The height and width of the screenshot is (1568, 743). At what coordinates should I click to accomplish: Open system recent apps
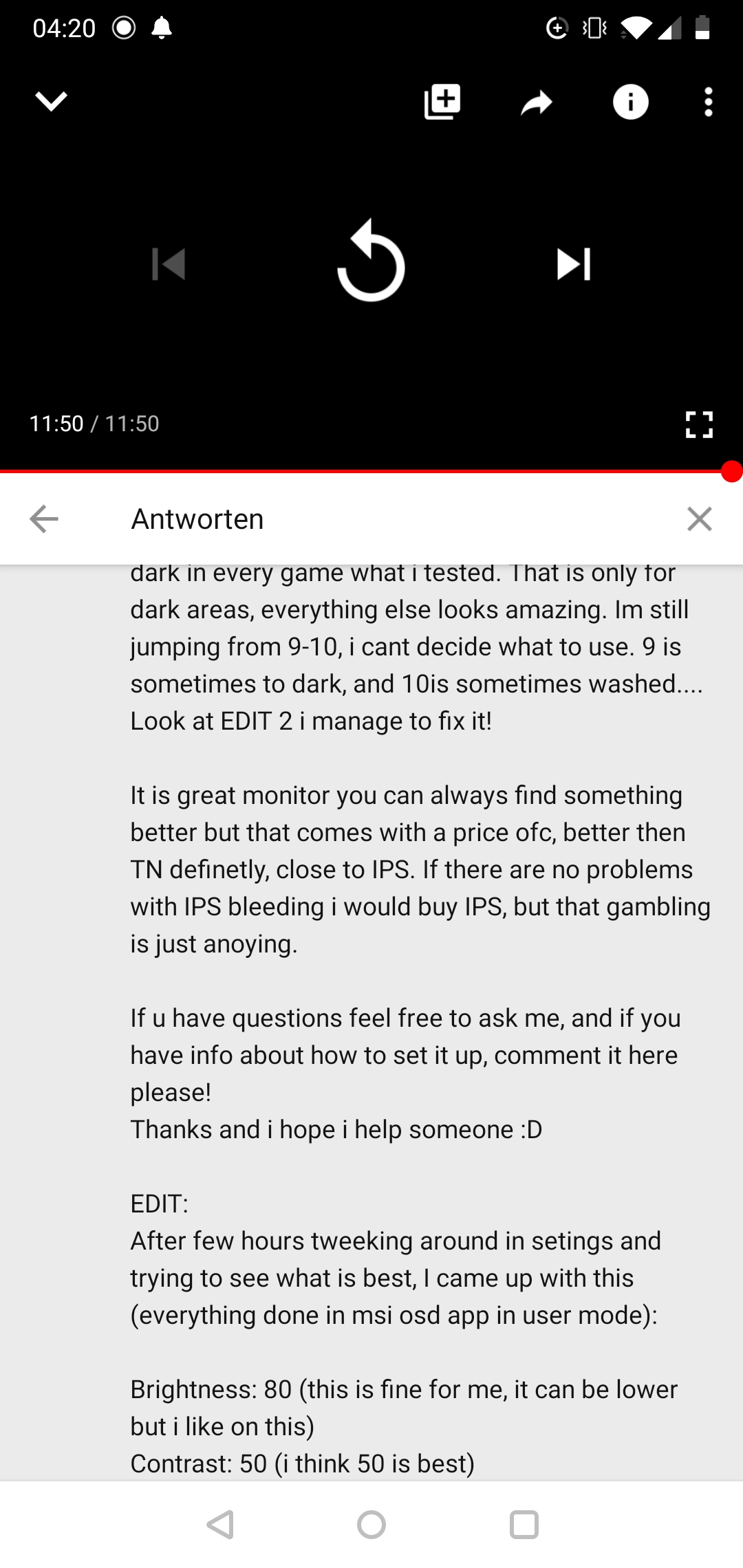coord(524,1524)
